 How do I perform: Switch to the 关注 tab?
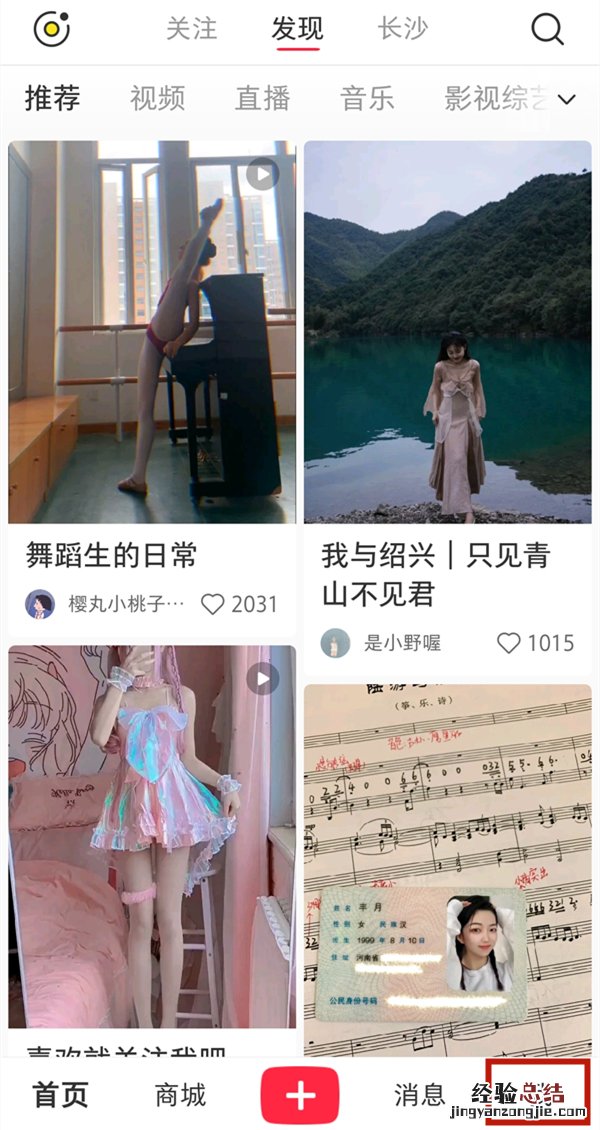point(191,29)
